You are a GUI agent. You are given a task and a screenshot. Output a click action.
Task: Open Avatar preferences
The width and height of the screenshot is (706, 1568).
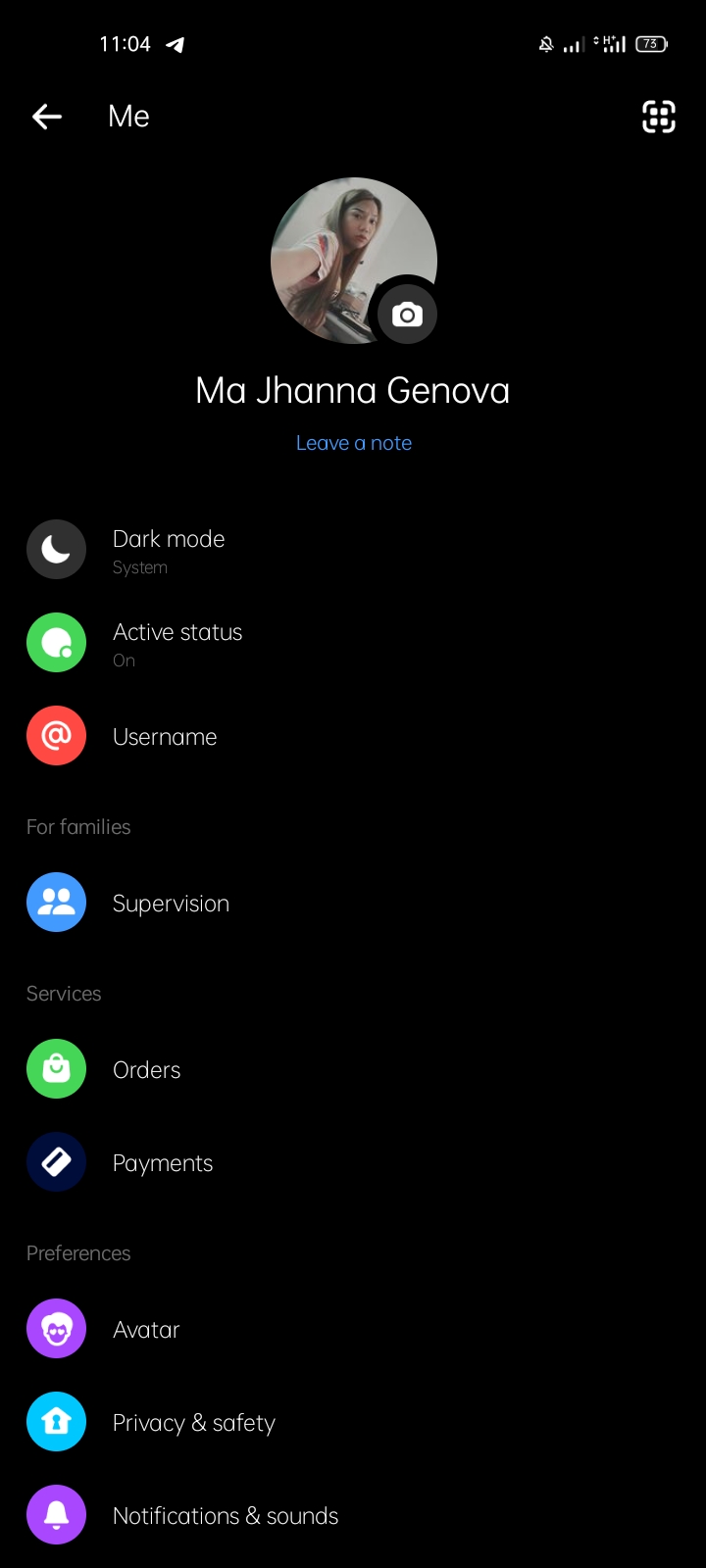tap(353, 1329)
